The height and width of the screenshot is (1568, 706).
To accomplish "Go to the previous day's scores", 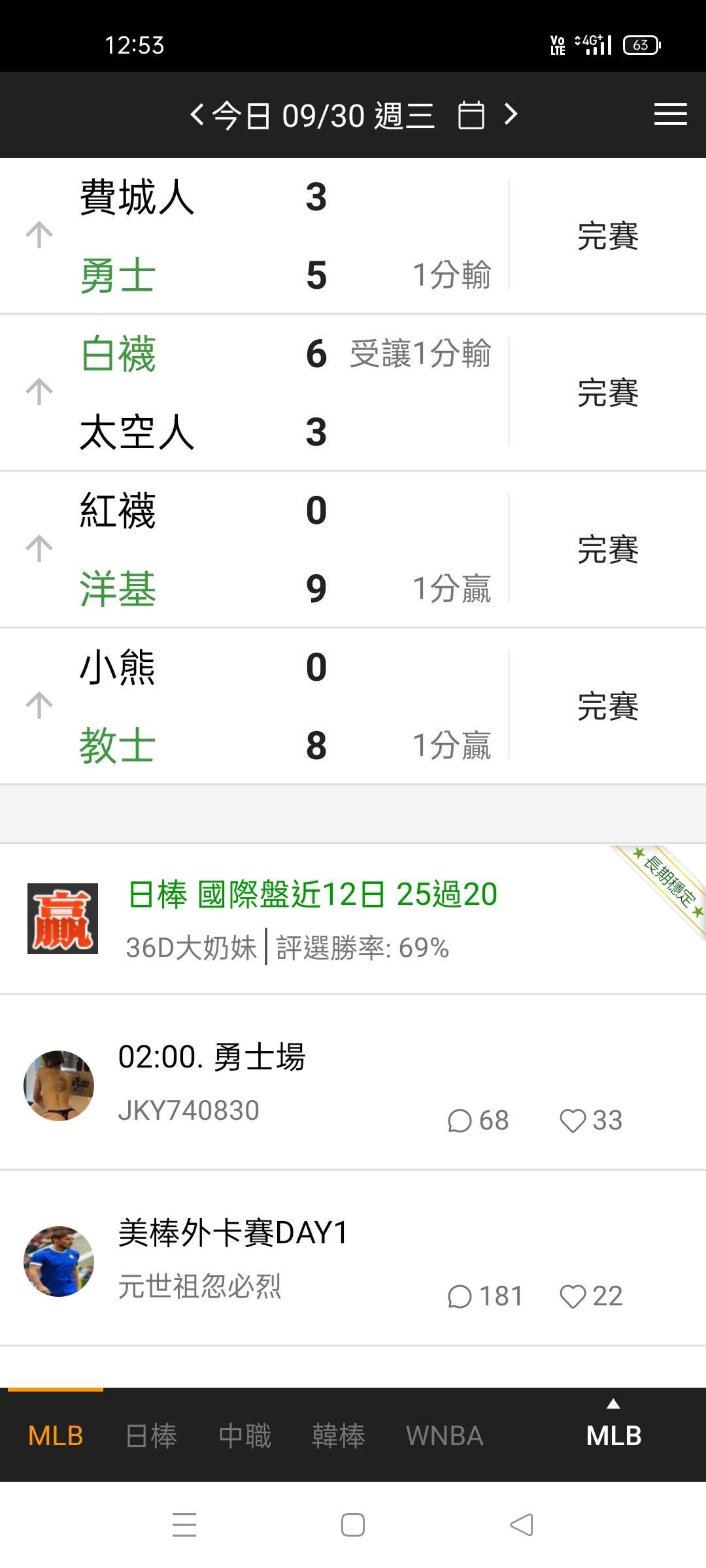I will (197, 115).
